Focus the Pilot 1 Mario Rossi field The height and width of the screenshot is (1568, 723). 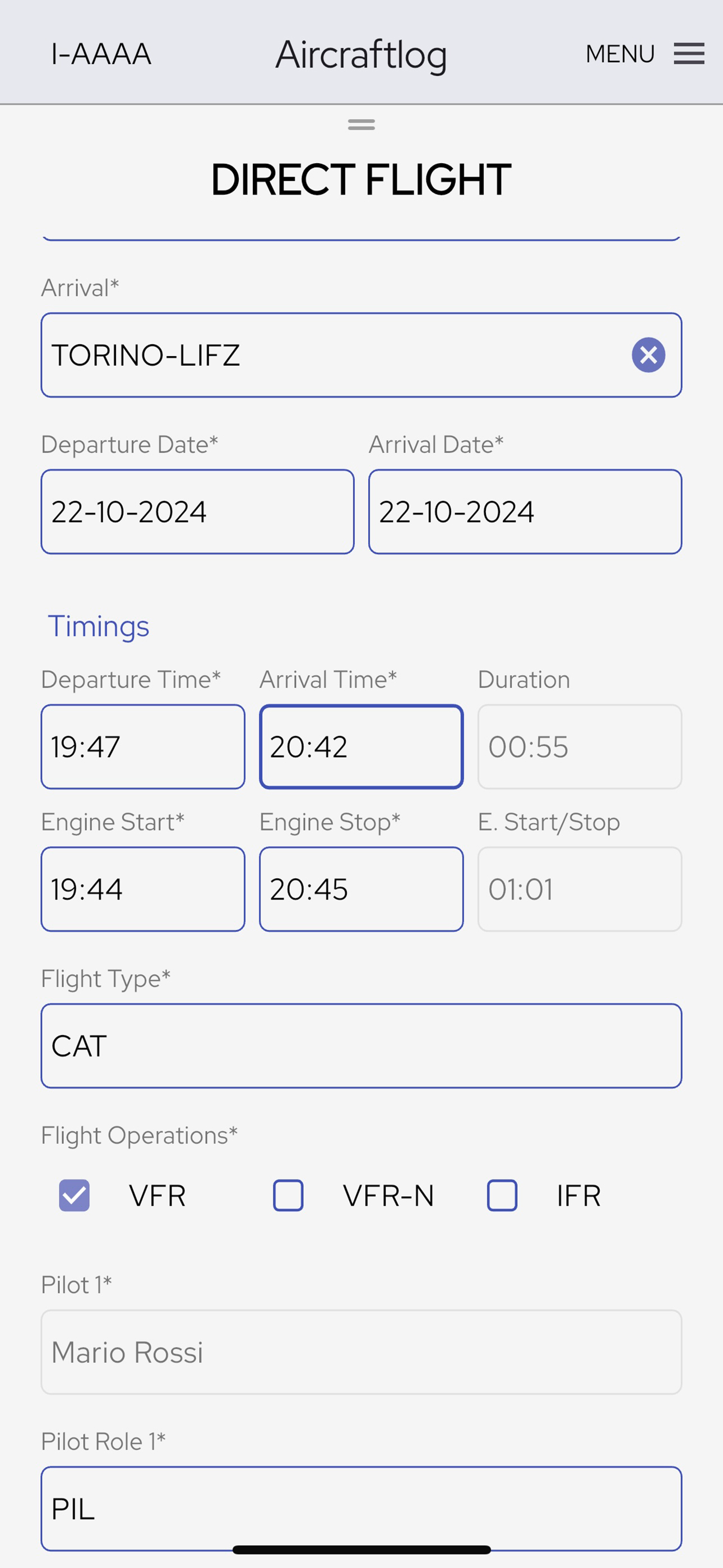[361, 1352]
